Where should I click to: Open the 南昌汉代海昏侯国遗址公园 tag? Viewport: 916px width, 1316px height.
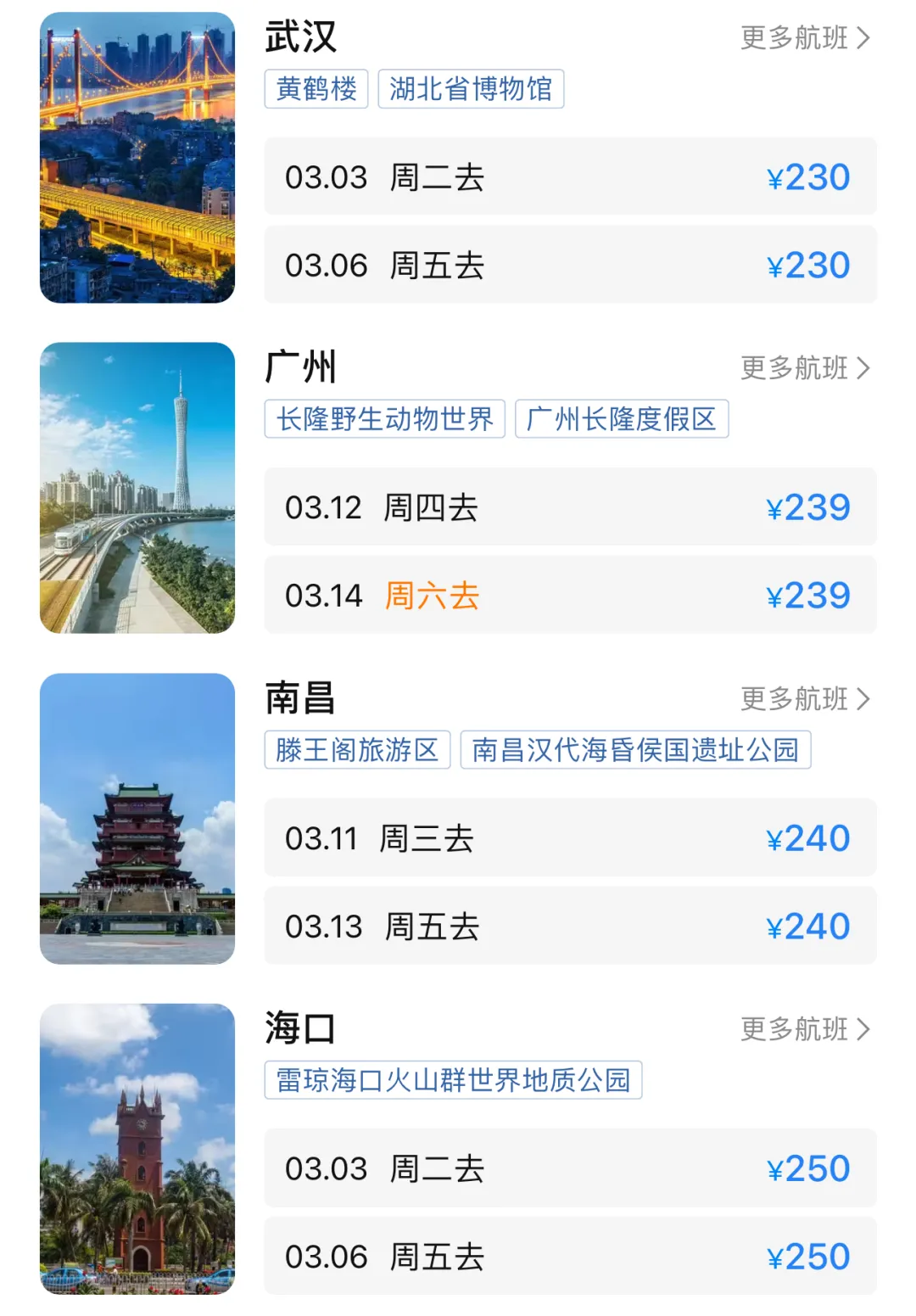click(635, 750)
